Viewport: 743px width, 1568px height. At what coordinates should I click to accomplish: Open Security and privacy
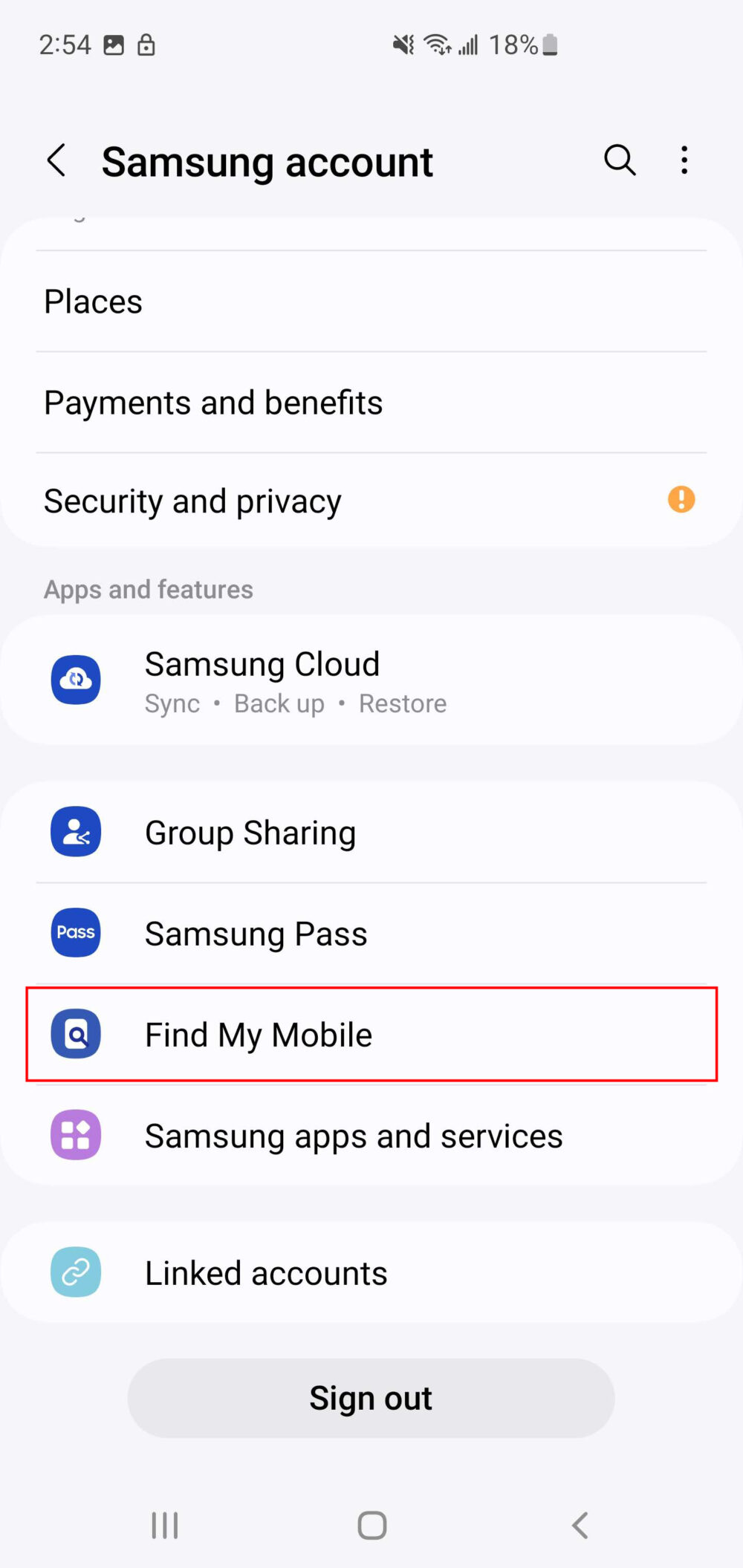(371, 501)
